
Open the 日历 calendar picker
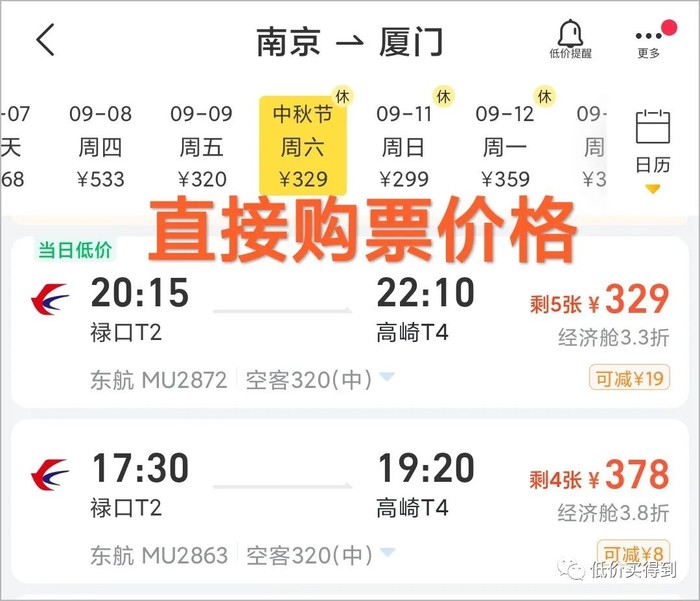(x=653, y=145)
